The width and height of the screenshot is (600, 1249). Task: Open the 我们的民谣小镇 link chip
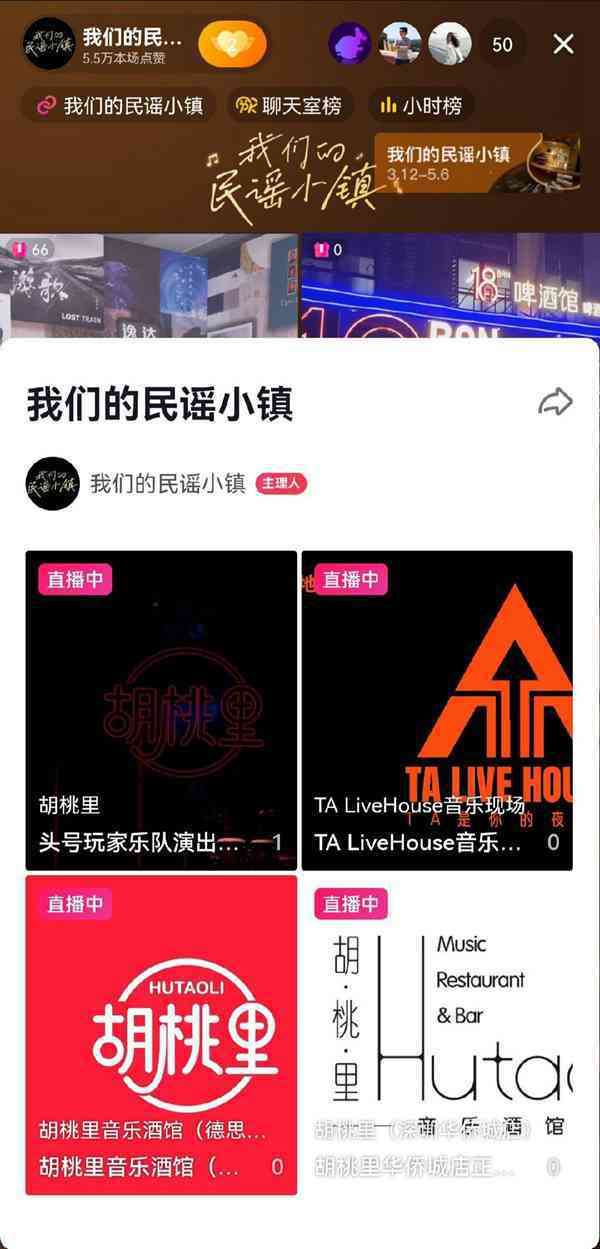click(x=120, y=105)
